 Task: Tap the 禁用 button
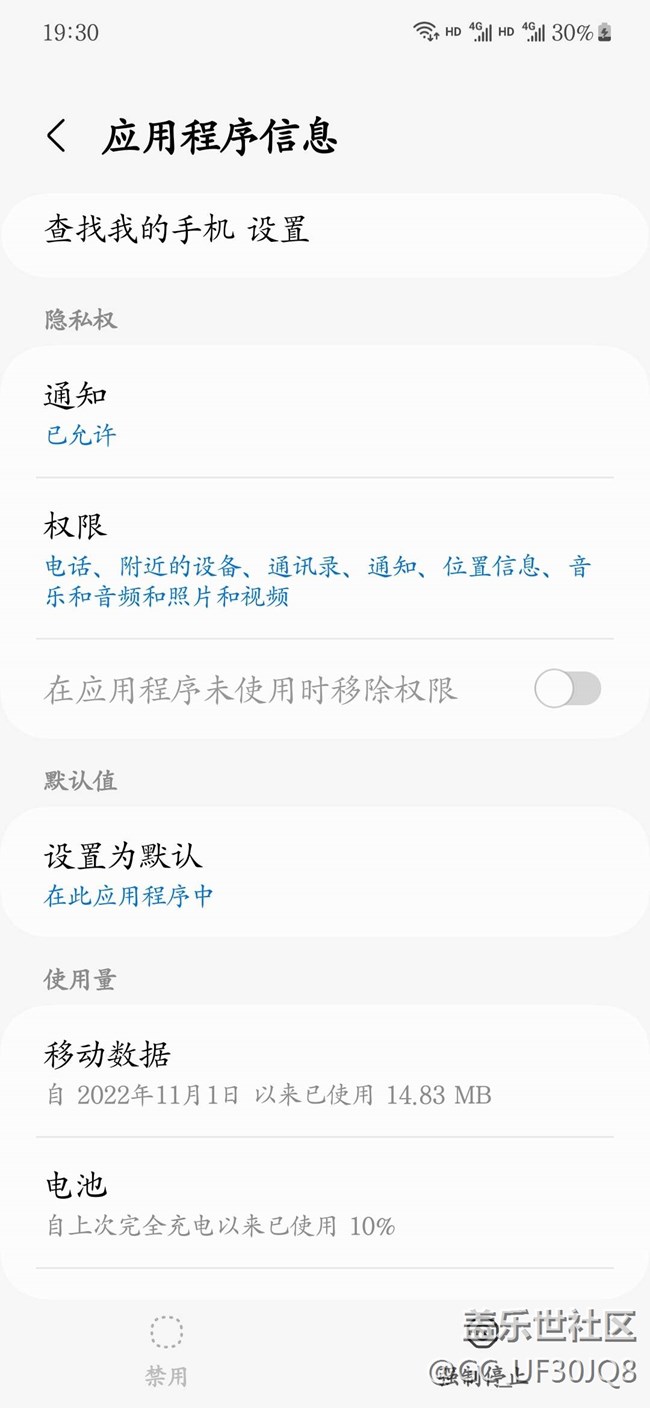tap(166, 1351)
